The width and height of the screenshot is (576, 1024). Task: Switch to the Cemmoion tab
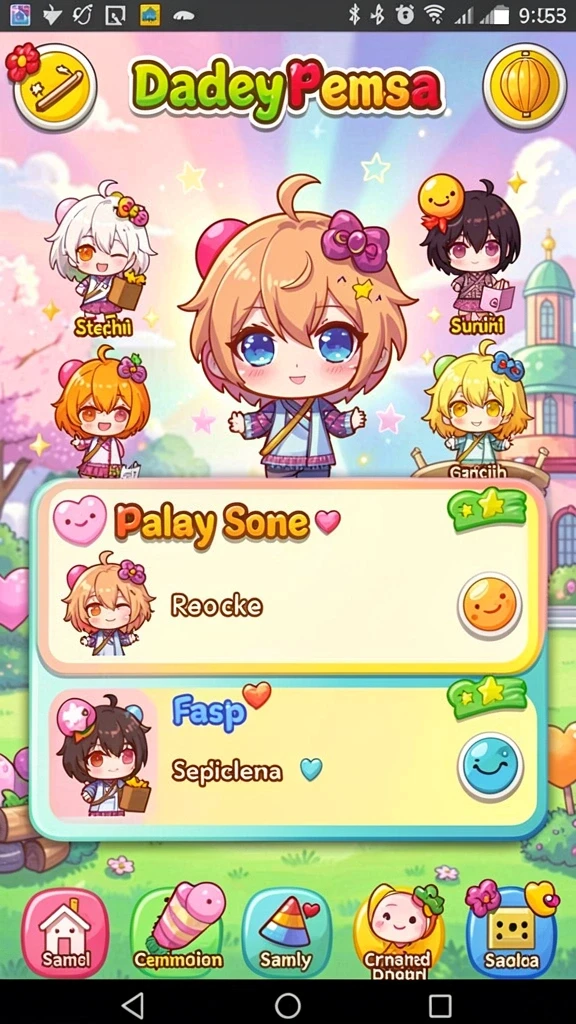pyautogui.click(x=178, y=930)
